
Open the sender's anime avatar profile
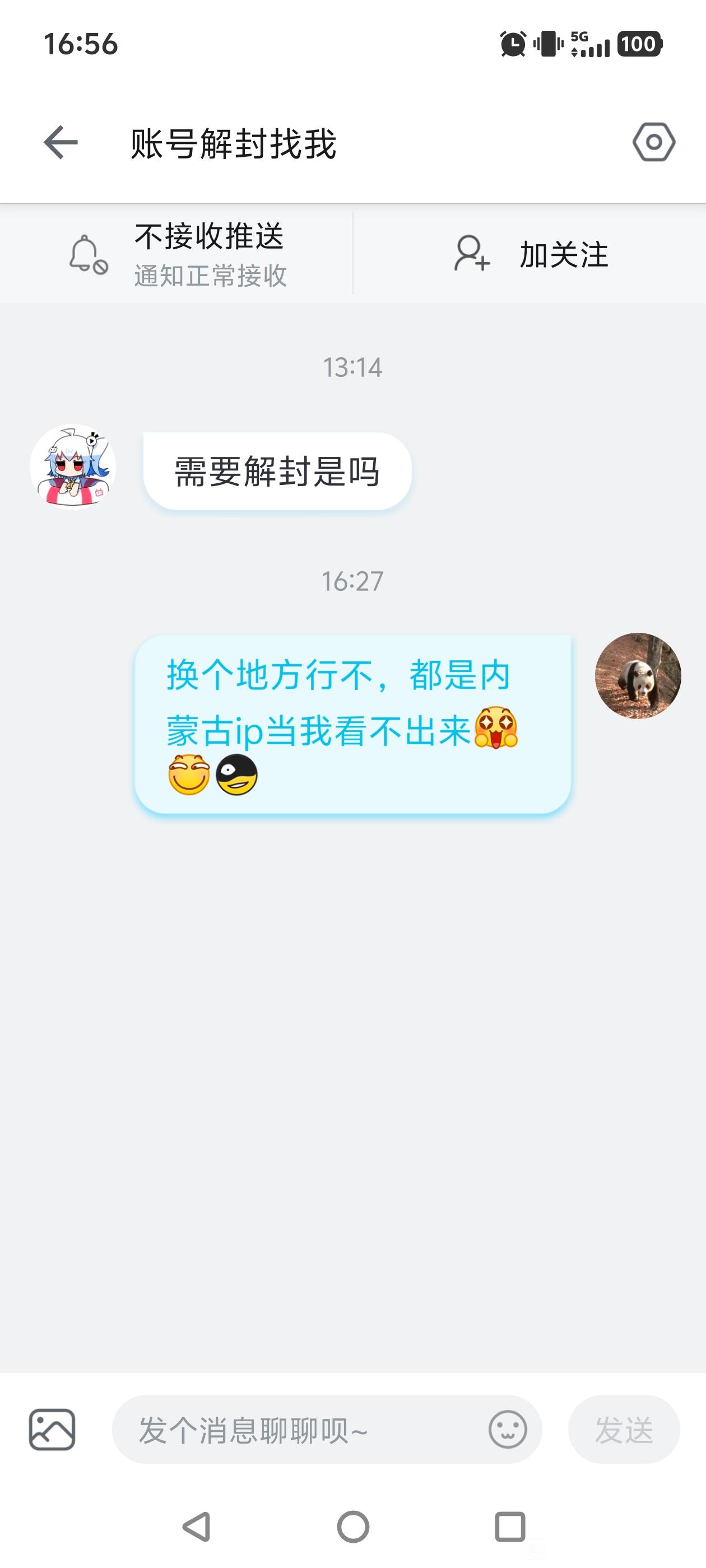coord(73,467)
